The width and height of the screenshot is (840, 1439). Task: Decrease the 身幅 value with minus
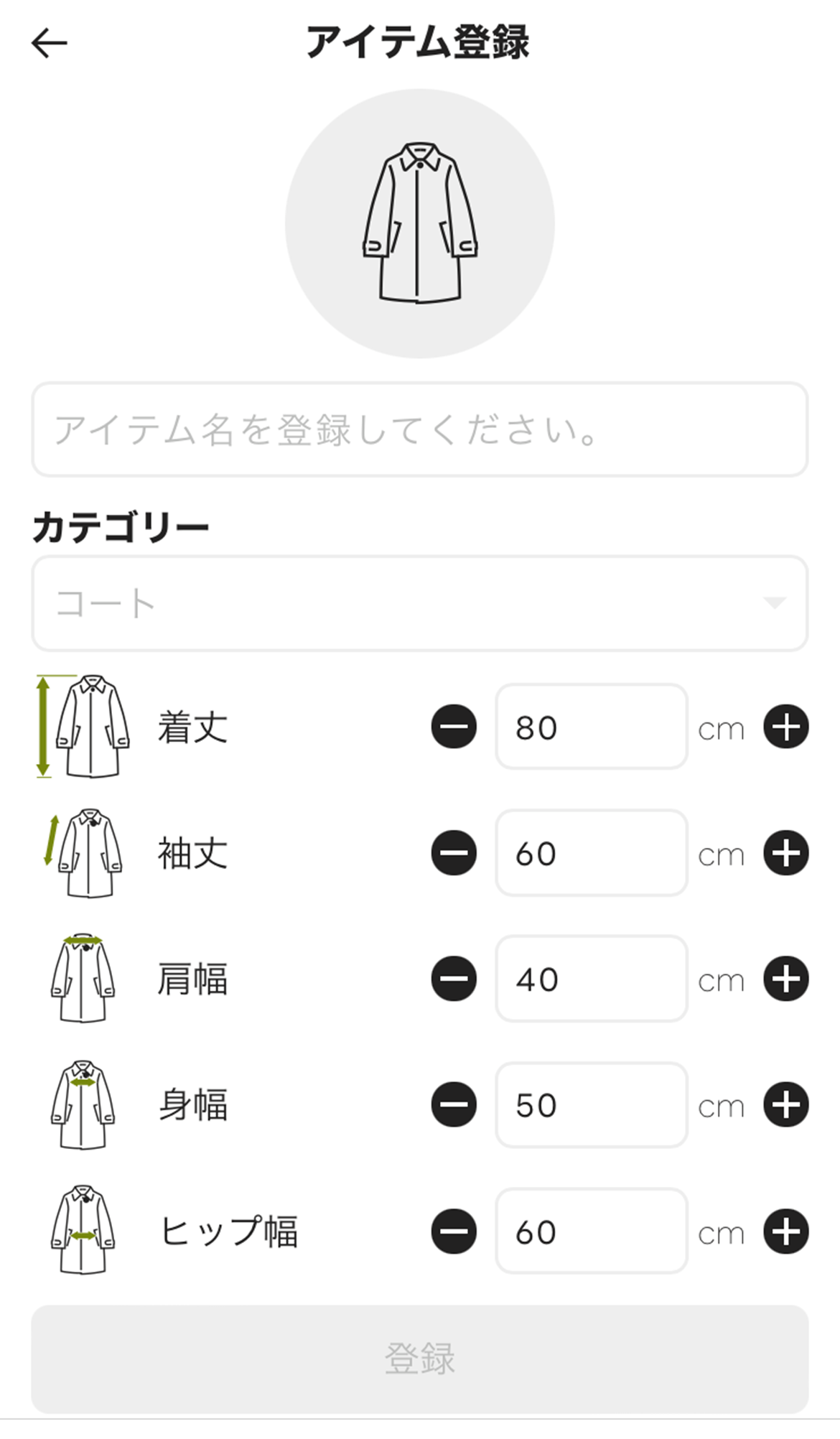pos(454,1104)
